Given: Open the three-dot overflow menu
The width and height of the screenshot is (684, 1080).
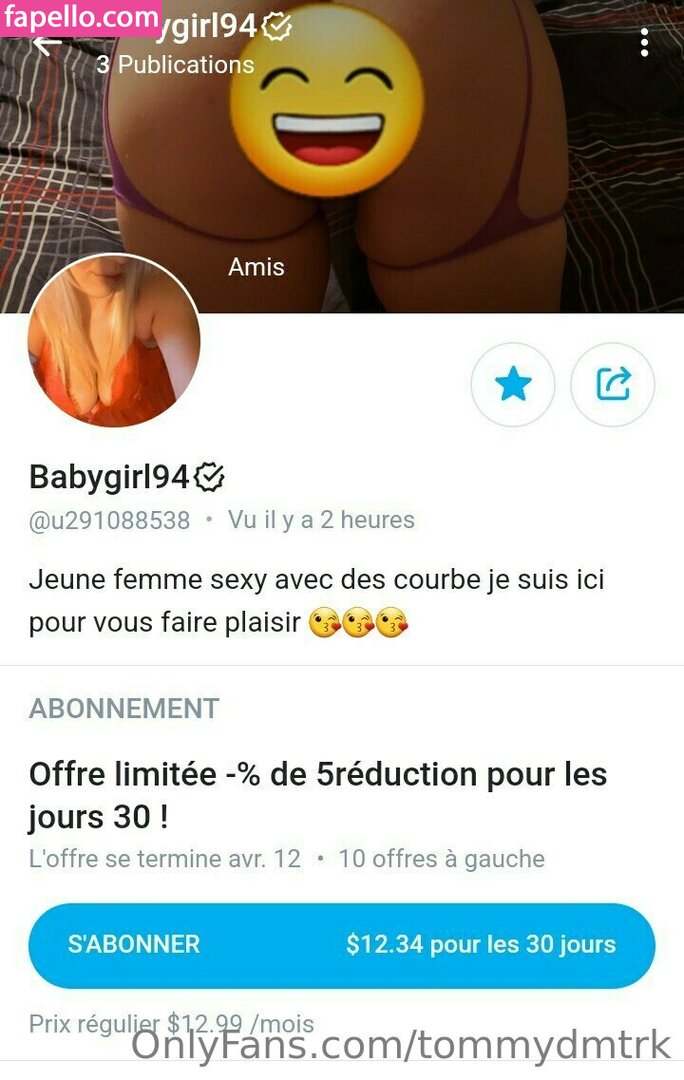Looking at the screenshot, I should 645,42.
